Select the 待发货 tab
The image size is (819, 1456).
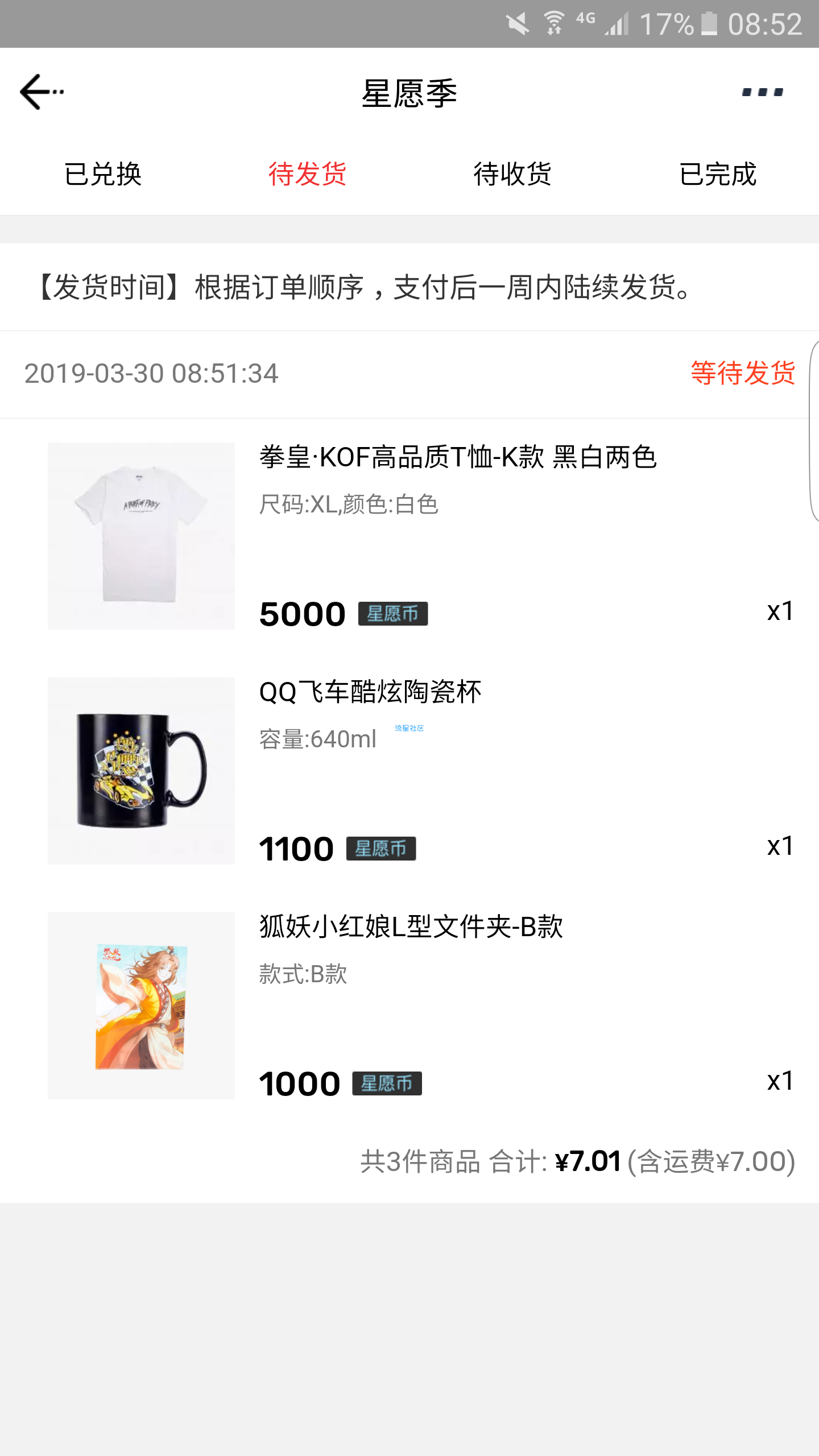pos(307,174)
